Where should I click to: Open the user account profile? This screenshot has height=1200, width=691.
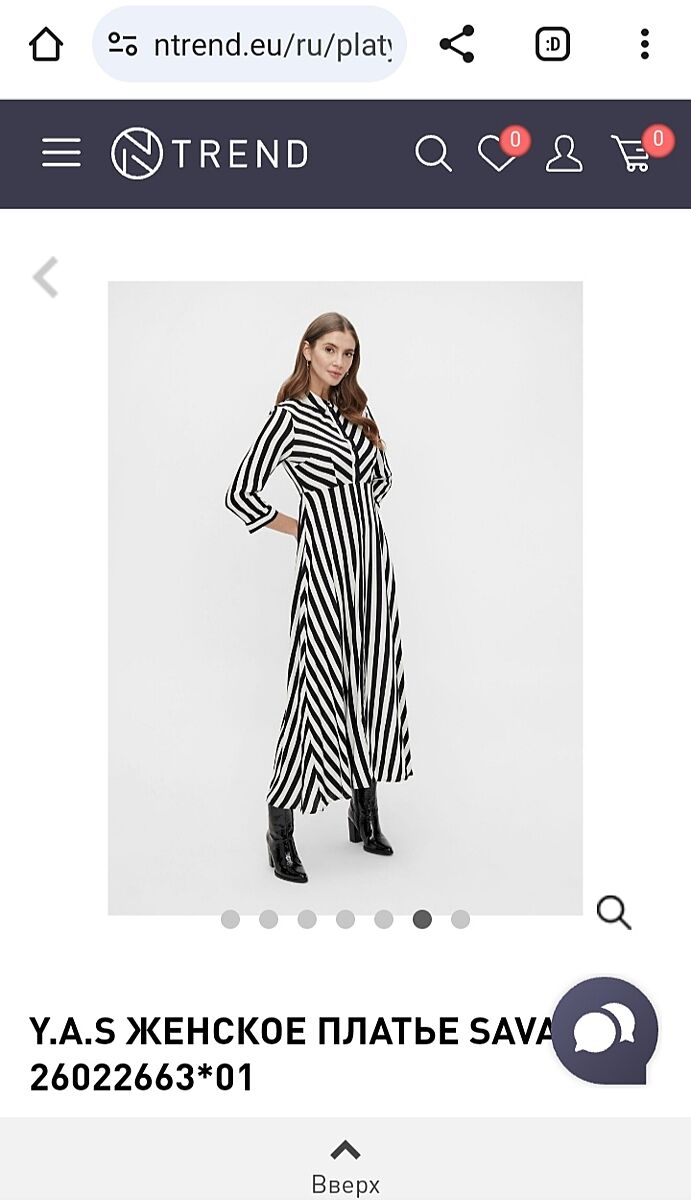click(564, 154)
